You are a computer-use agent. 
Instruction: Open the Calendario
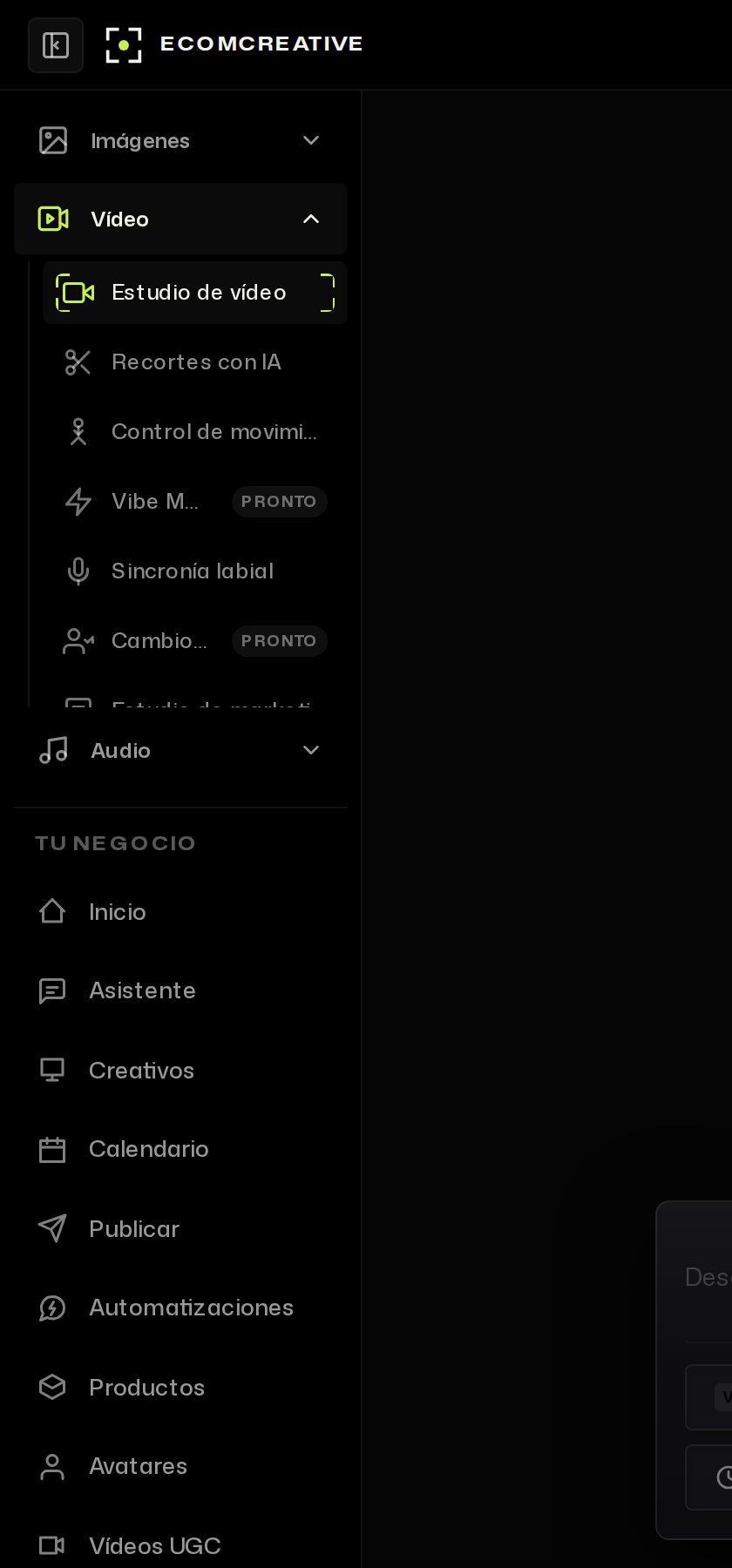[x=180, y=1149]
